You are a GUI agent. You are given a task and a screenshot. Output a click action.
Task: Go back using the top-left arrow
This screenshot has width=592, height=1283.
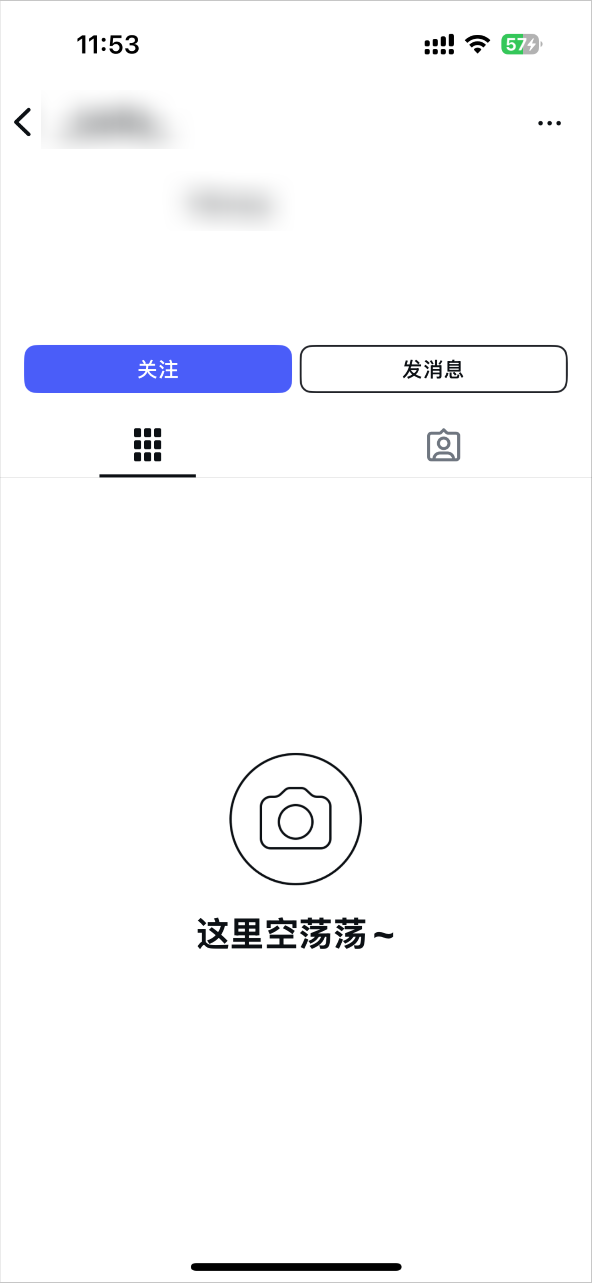(23, 122)
